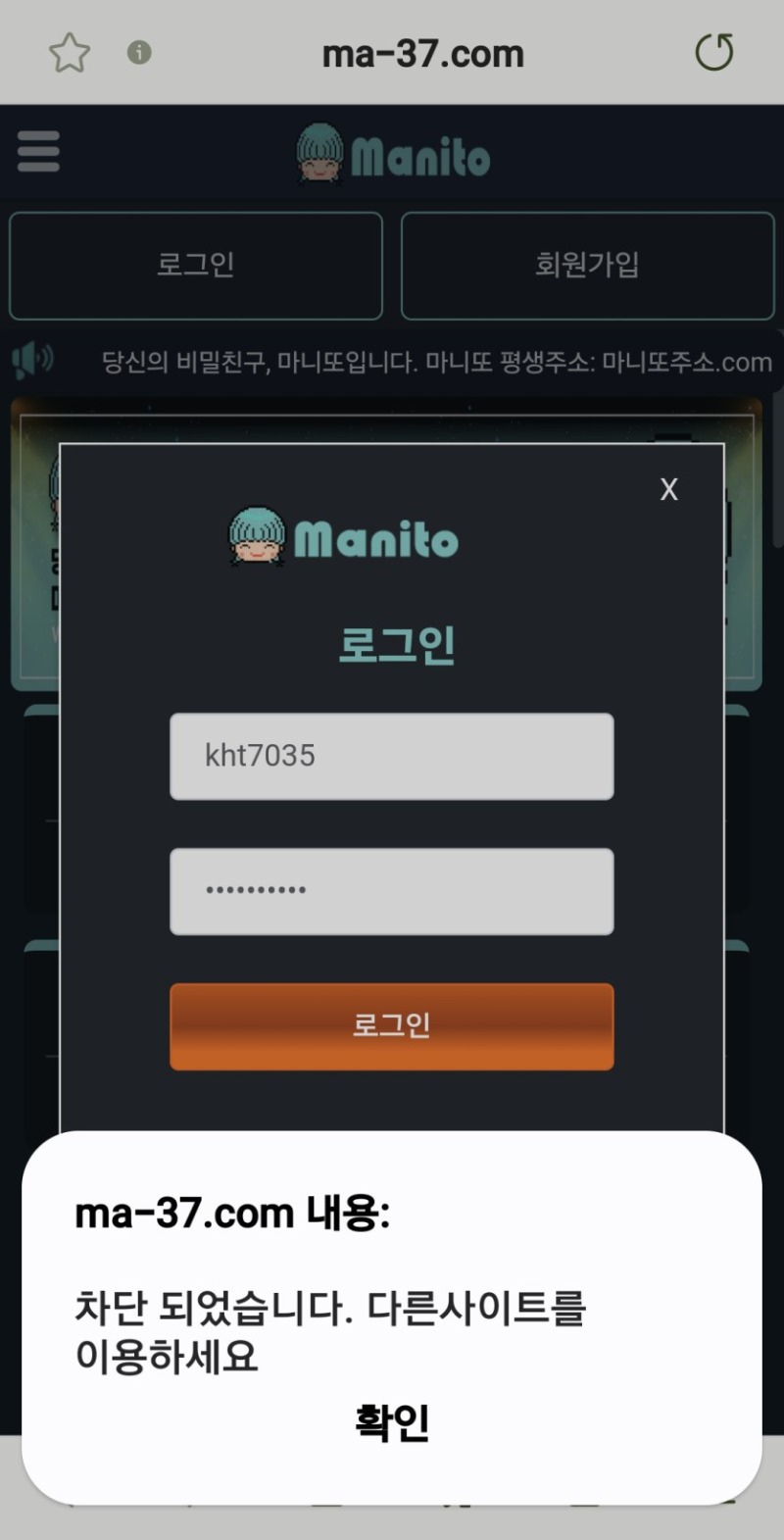Tap the ma-37.com address bar
784x1540 pixels.
click(x=422, y=54)
